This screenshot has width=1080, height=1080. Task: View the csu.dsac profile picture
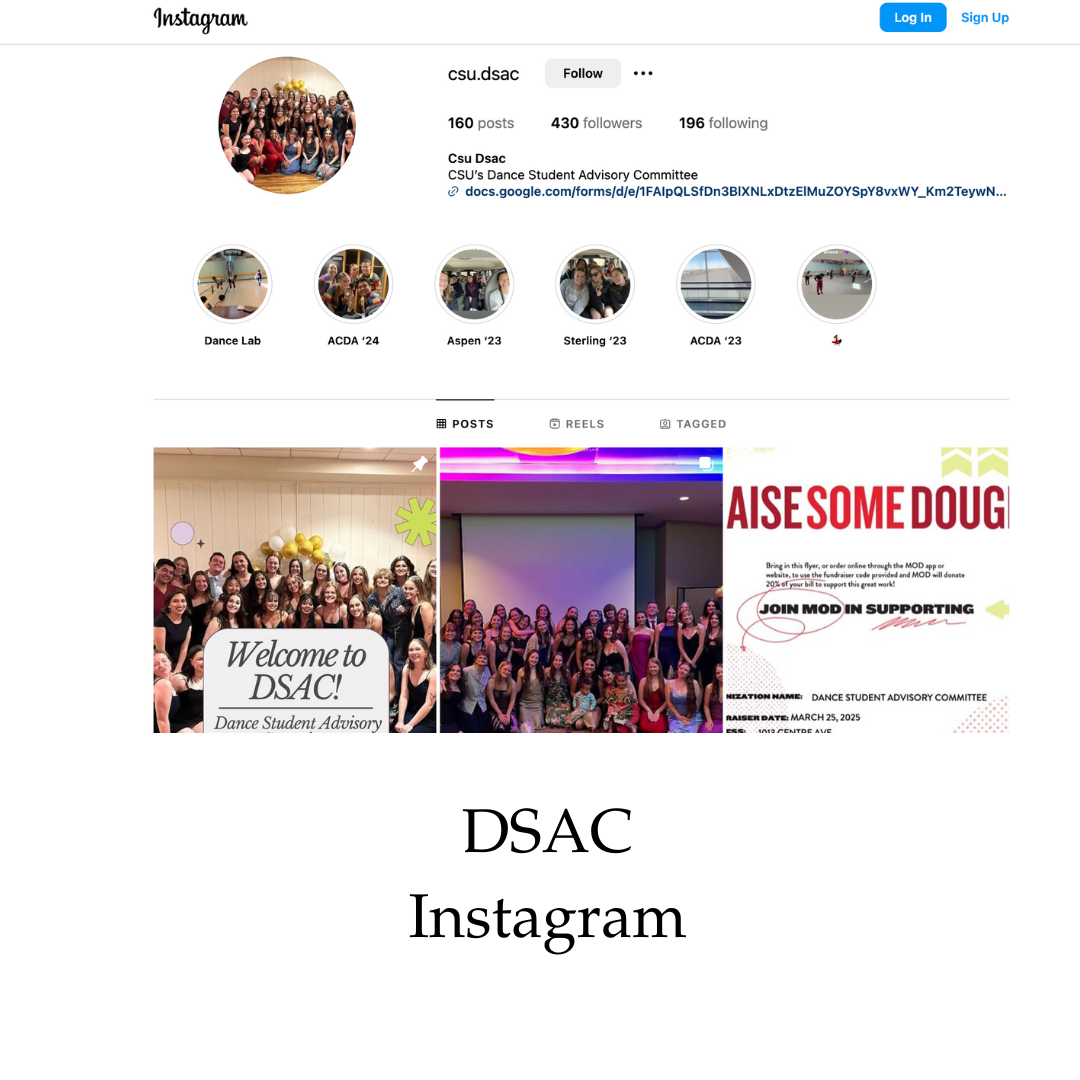pos(287,125)
